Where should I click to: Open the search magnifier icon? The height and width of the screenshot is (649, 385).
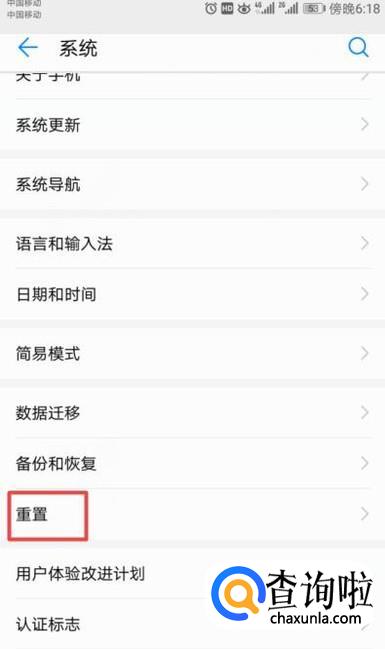click(x=358, y=48)
